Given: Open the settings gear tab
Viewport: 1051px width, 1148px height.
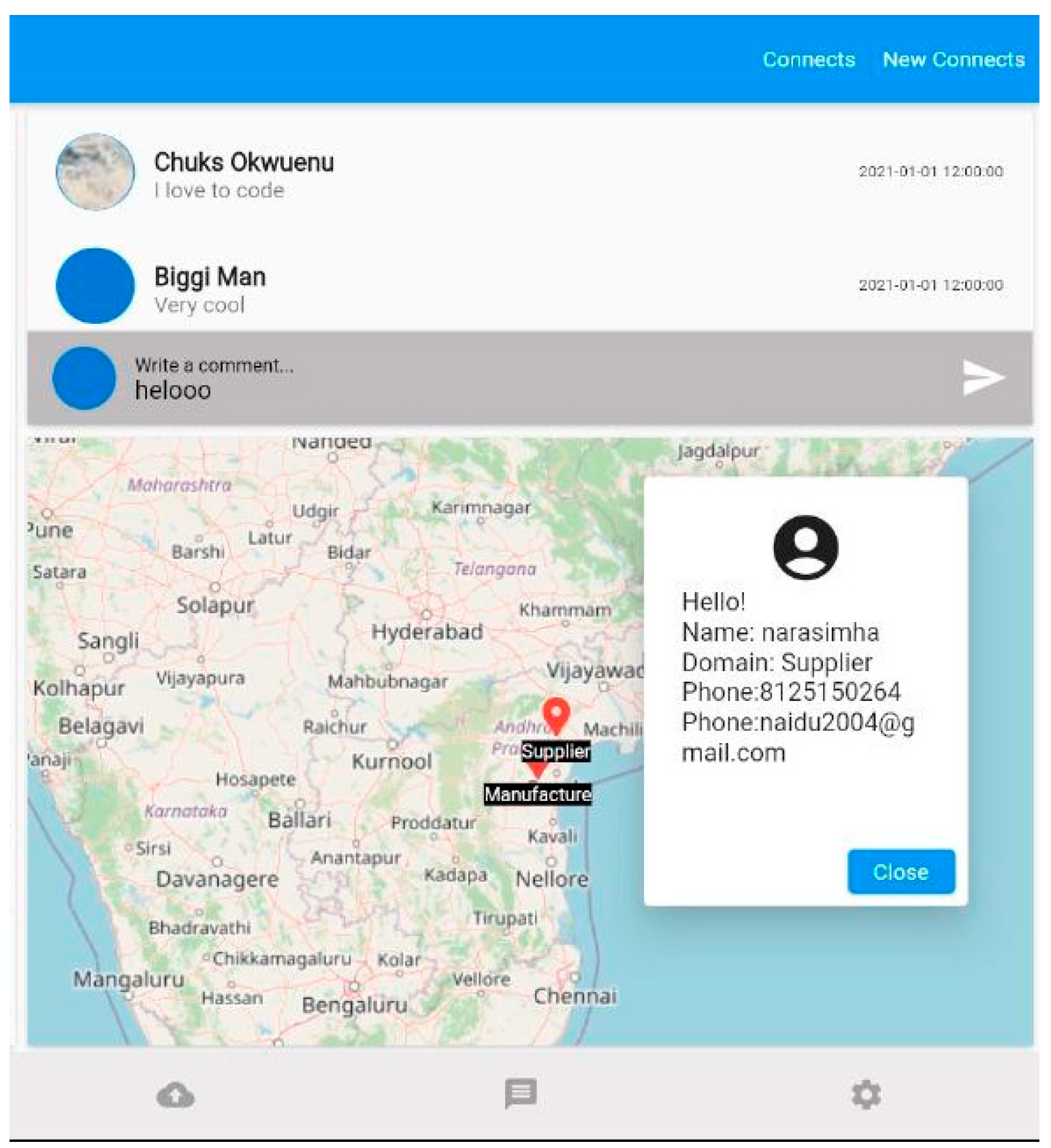Looking at the screenshot, I should pyautogui.click(x=866, y=1095).
